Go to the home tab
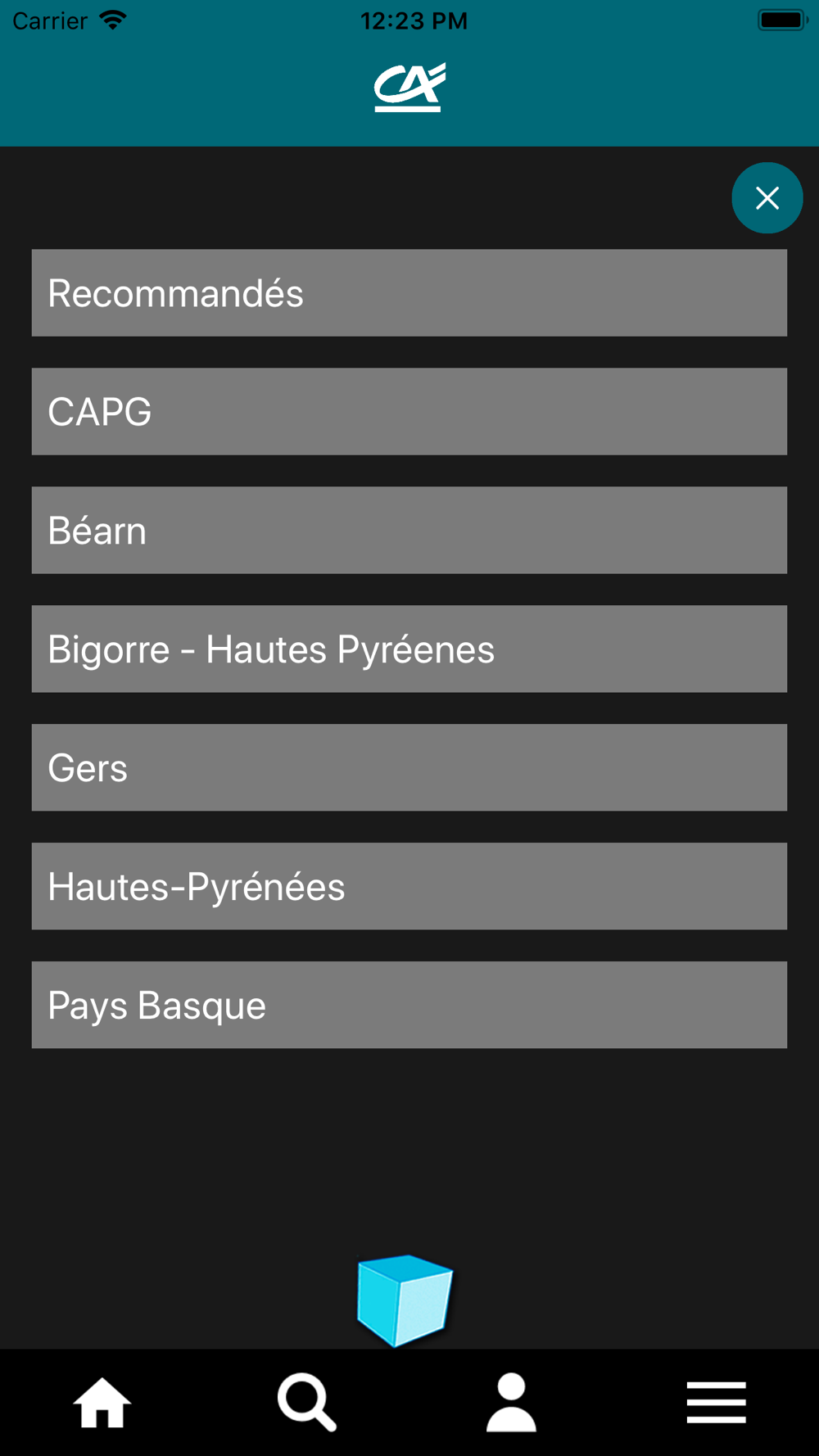This screenshot has height=1456, width=819. pyautogui.click(x=102, y=1403)
